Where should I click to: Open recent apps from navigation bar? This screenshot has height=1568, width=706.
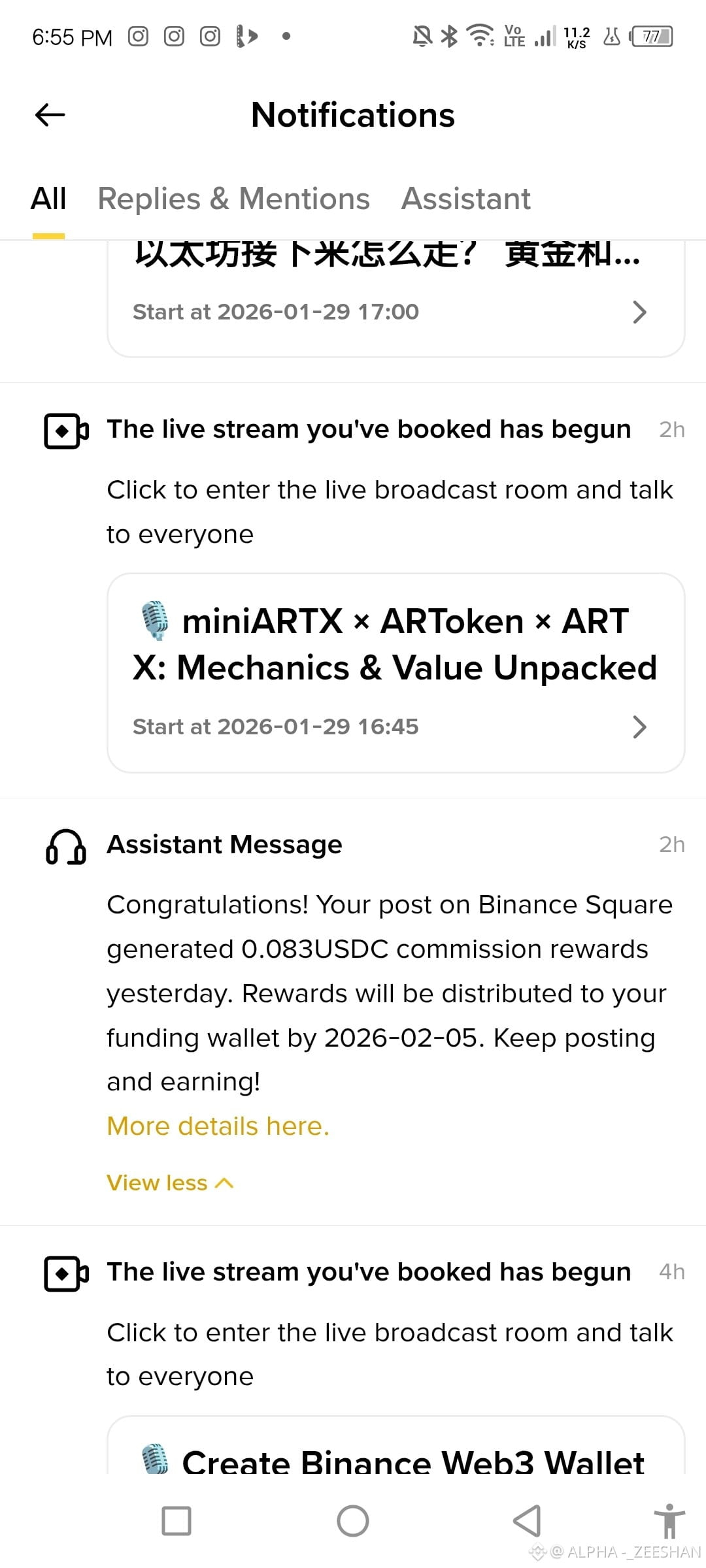coord(176,1521)
